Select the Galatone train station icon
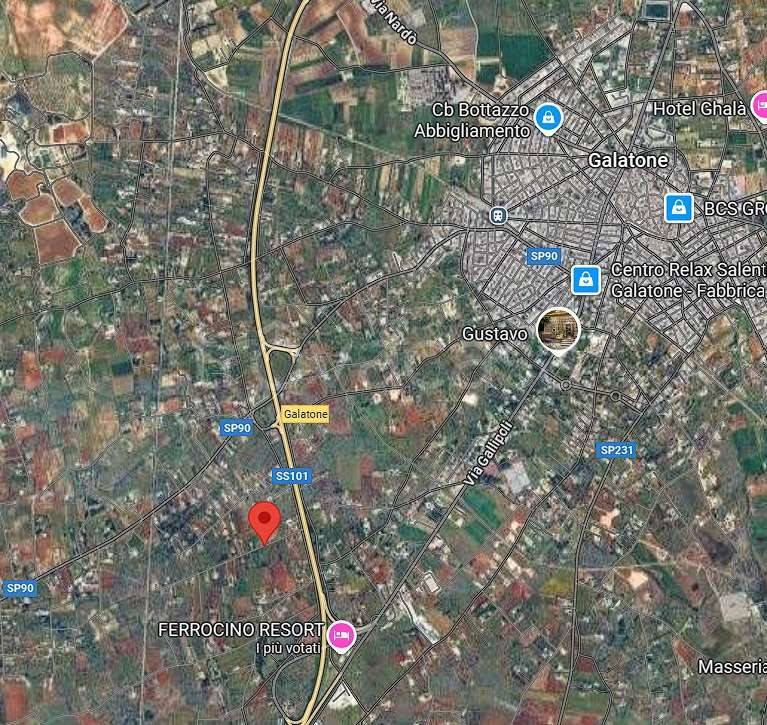The image size is (767, 725). tap(498, 215)
